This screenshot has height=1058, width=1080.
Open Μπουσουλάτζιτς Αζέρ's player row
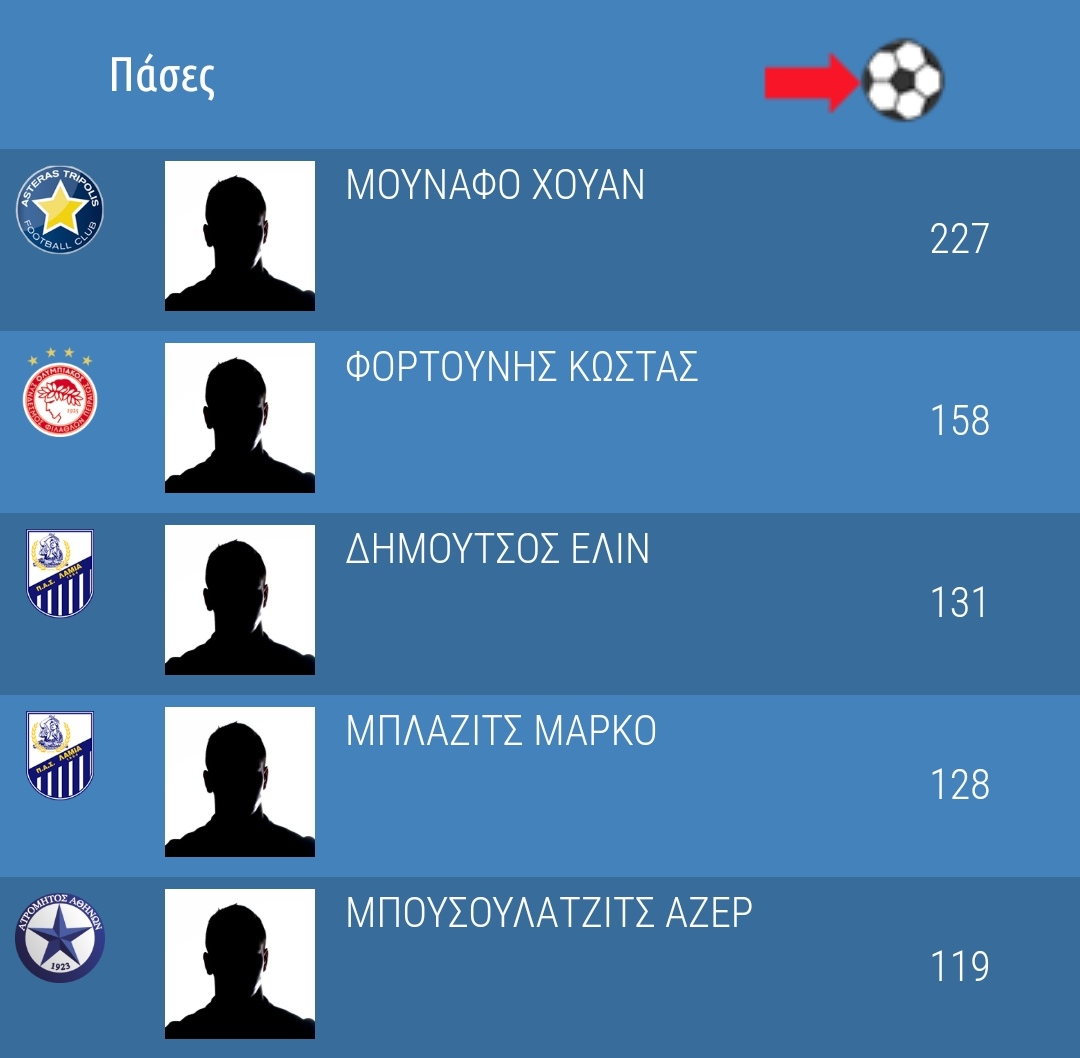(x=540, y=966)
